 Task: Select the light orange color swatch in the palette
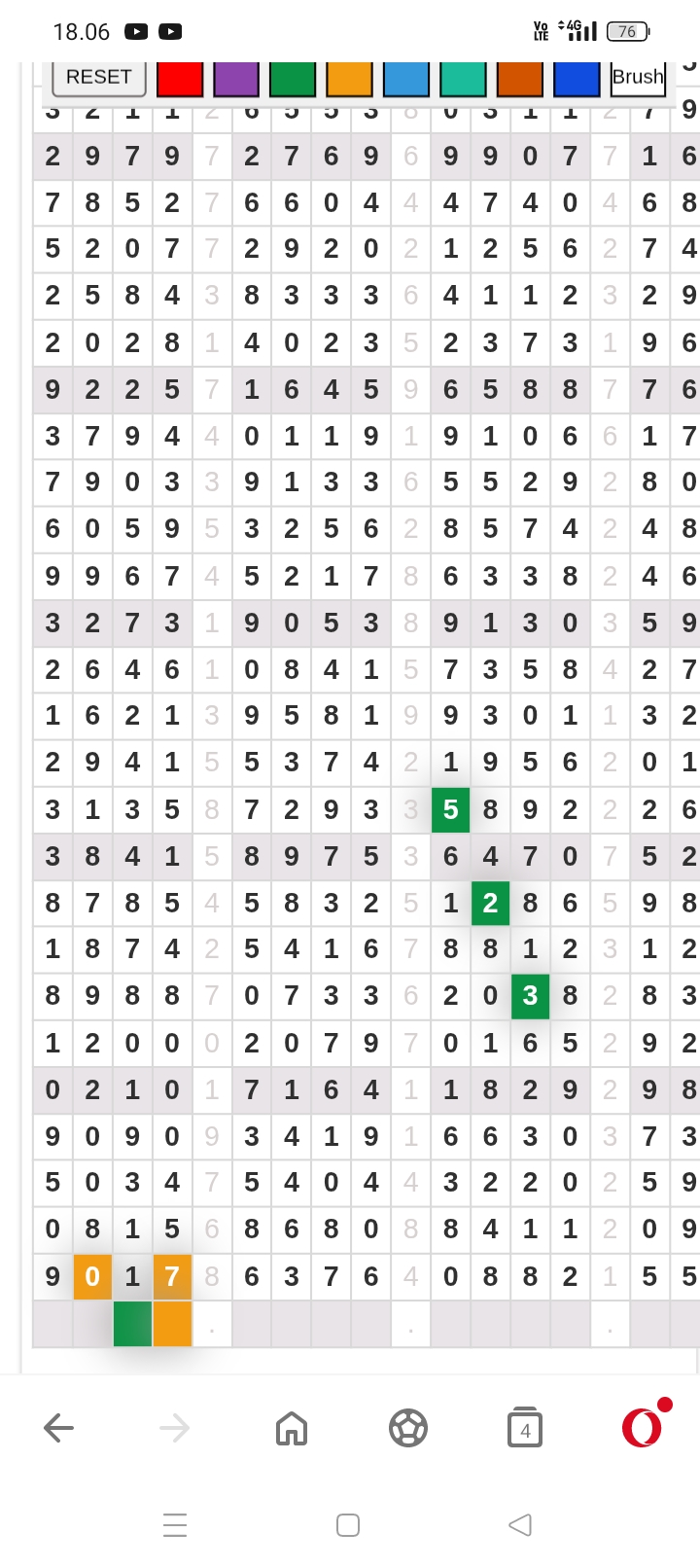pyautogui.click(x=349, y=79)
